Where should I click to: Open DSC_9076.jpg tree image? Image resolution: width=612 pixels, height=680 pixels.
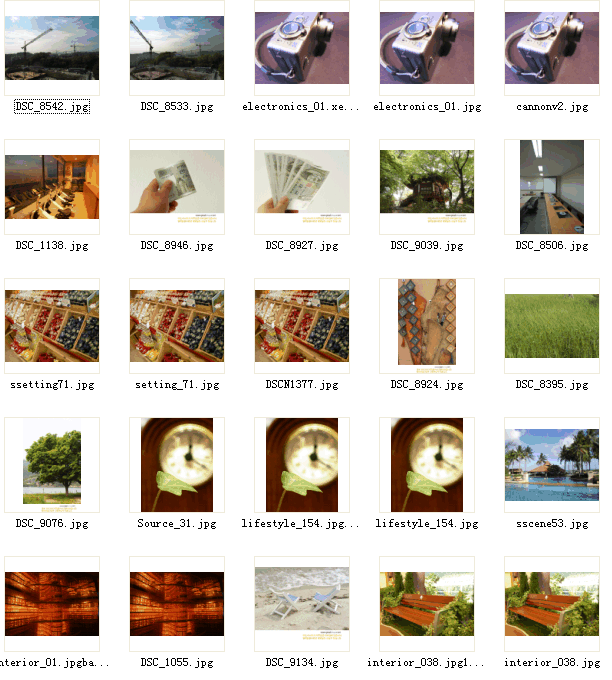coord(52,465)
